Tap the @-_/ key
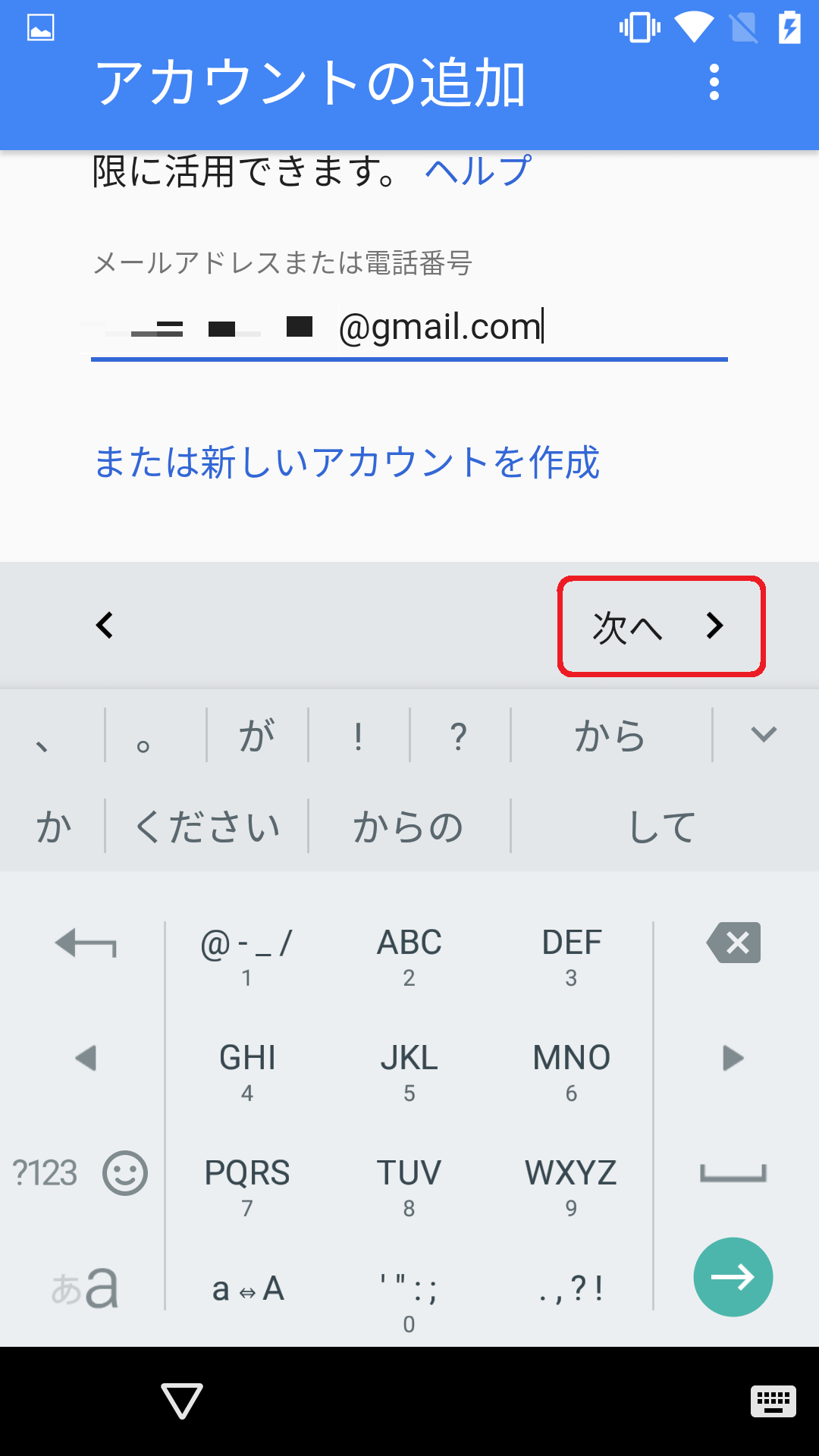 click(247, 955)
